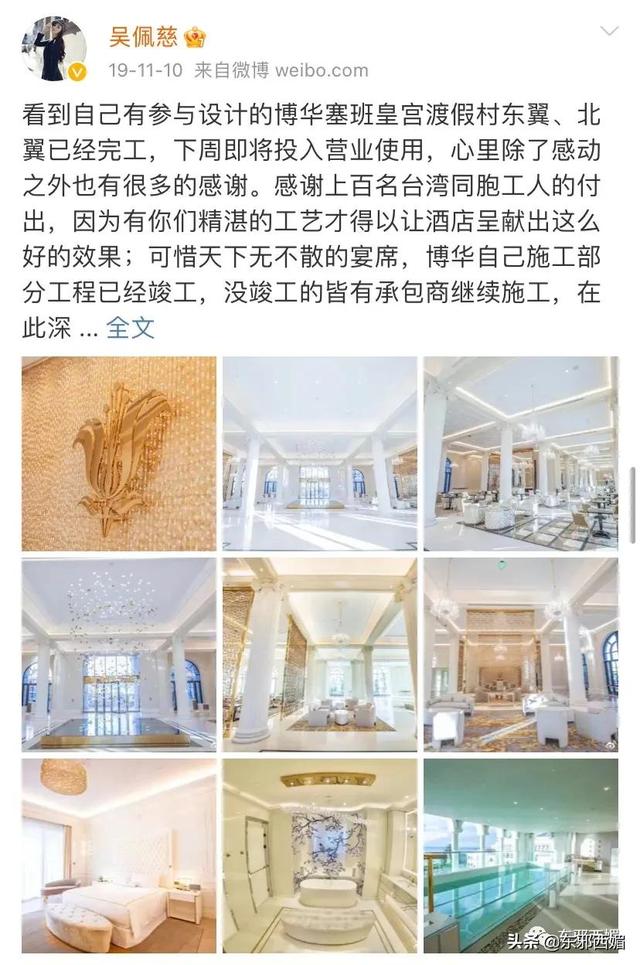
Task: Open the dining hall chandelier photo
Action: click(520, 453)
